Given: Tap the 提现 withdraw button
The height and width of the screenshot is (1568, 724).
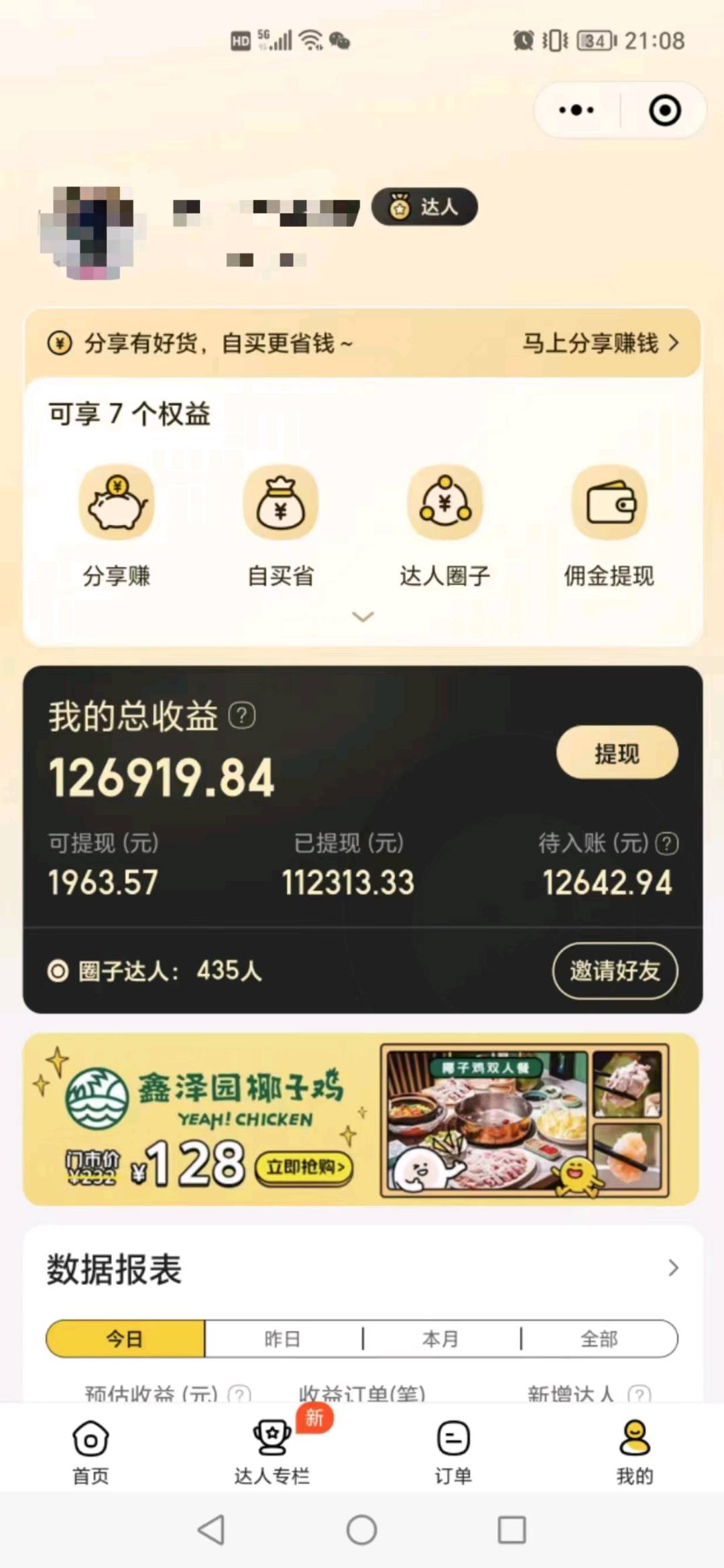Looking at the screenshot, I should (x=617, y=753).
